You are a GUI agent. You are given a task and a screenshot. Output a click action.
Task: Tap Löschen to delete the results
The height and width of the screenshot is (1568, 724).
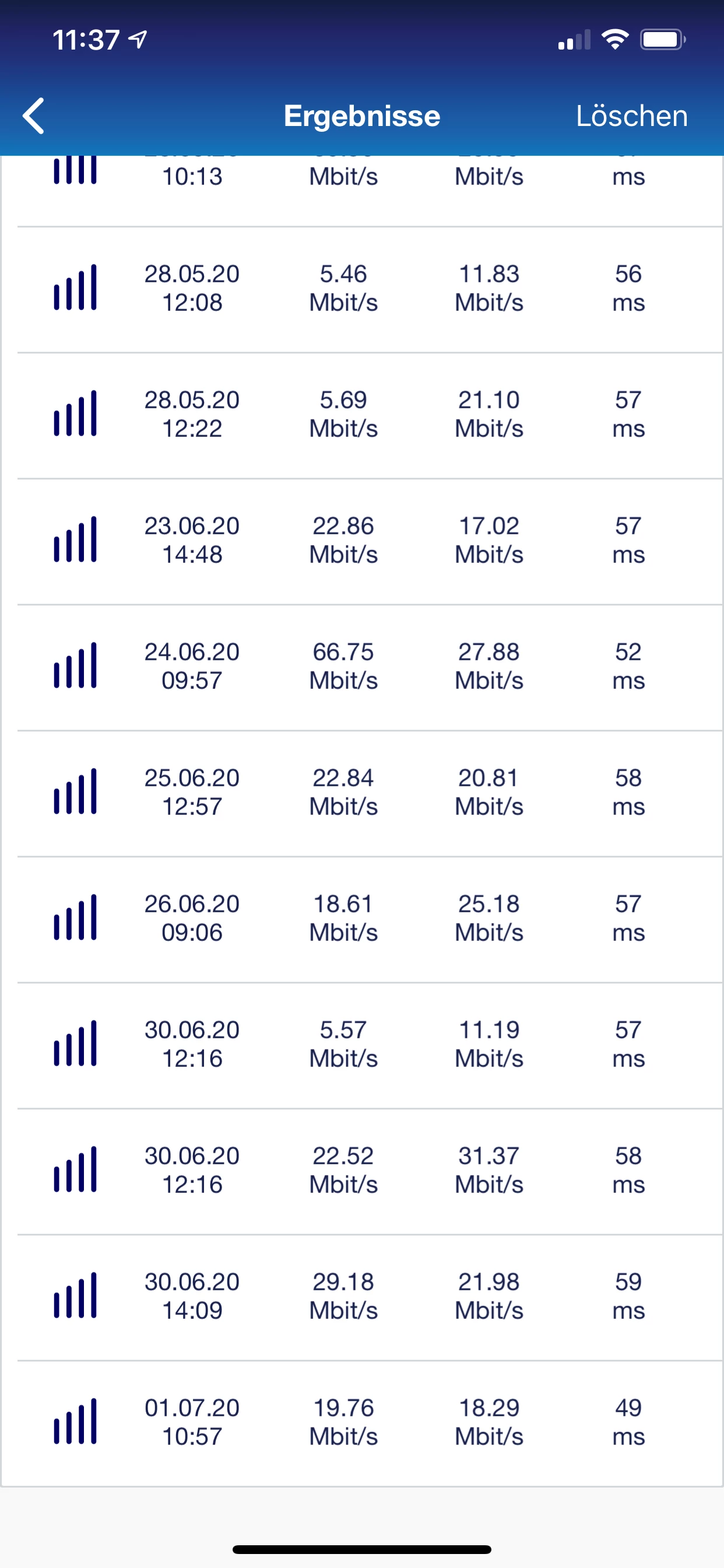coord(631,116)
